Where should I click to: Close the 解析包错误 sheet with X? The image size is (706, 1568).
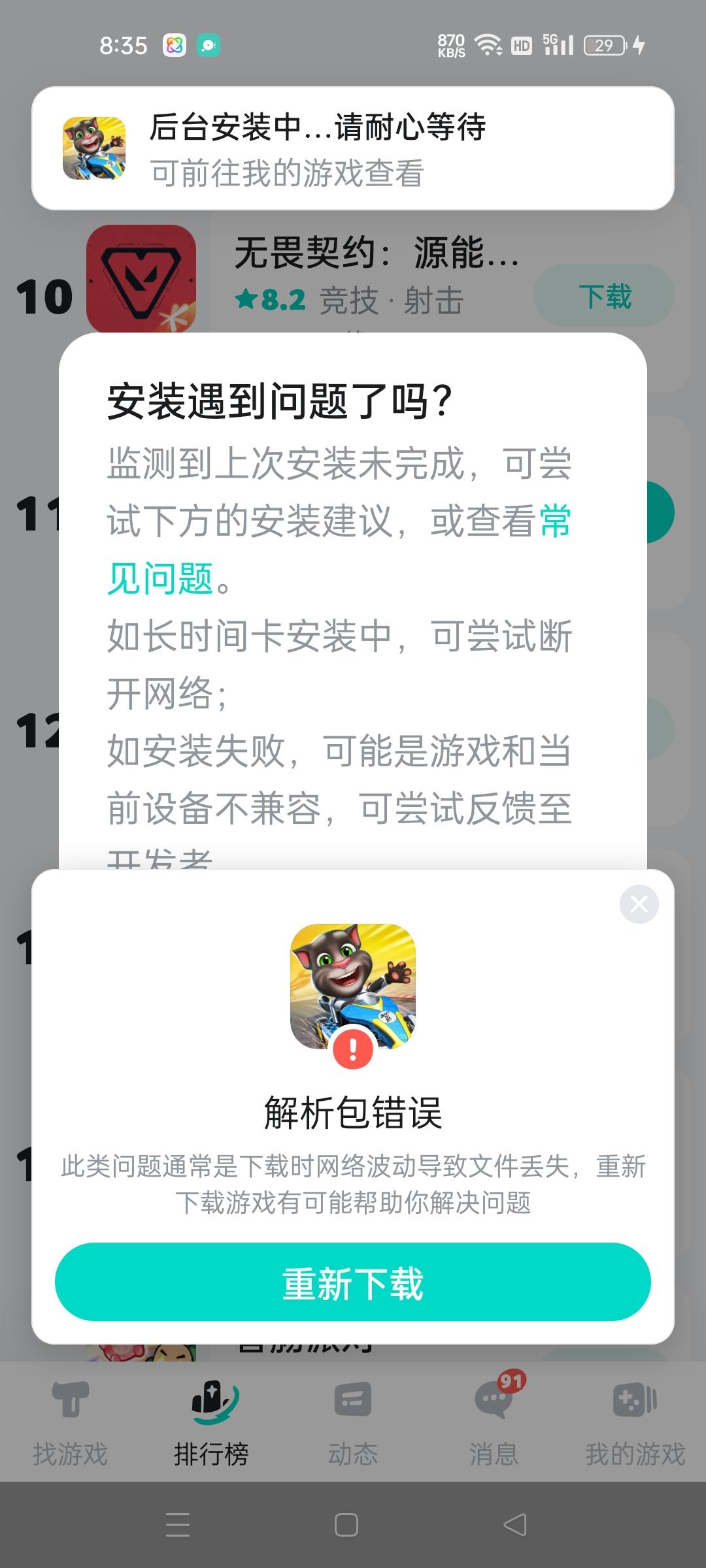639,904
